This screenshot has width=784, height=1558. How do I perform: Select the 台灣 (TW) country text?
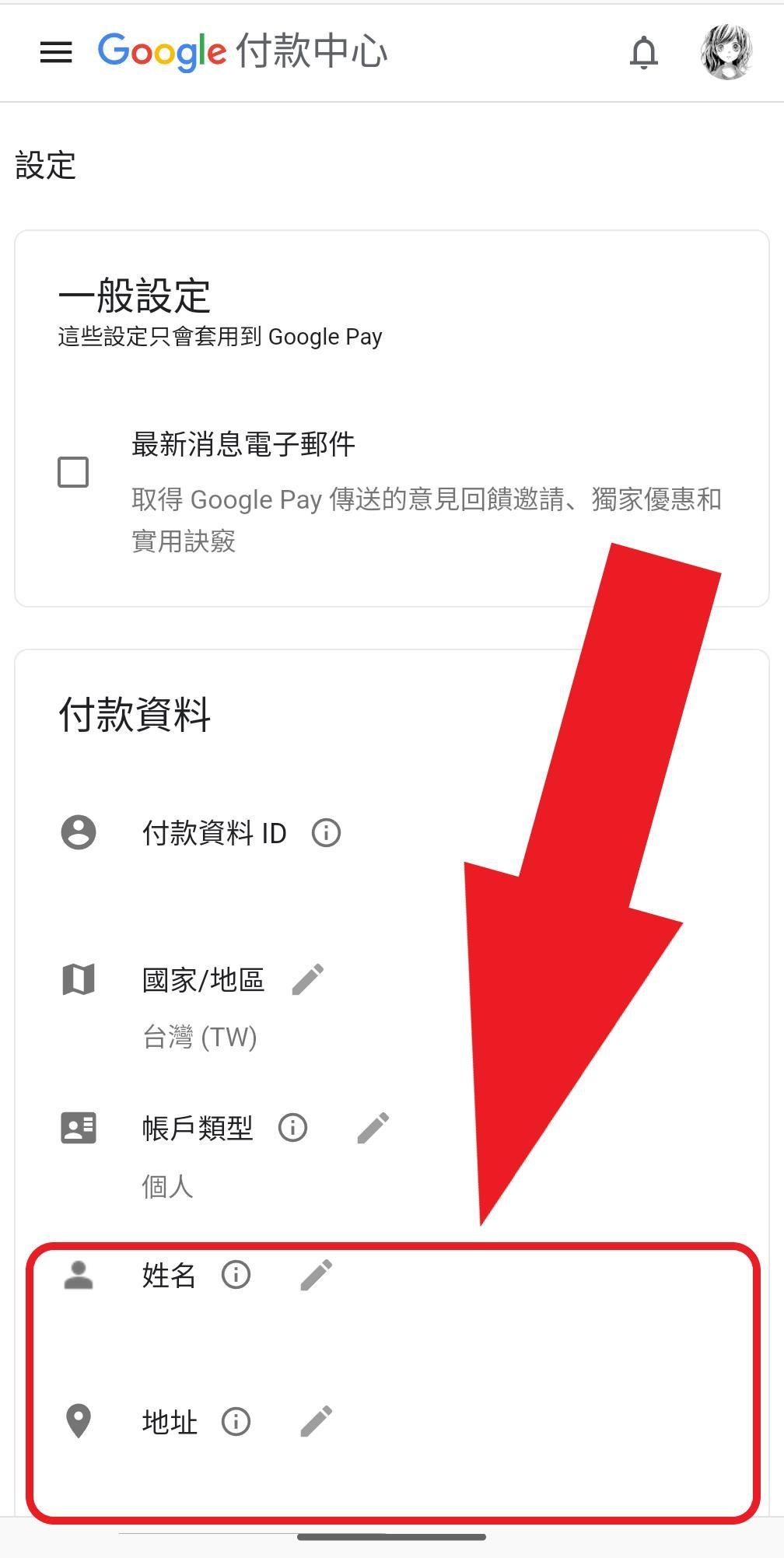tap(198, 1036)
